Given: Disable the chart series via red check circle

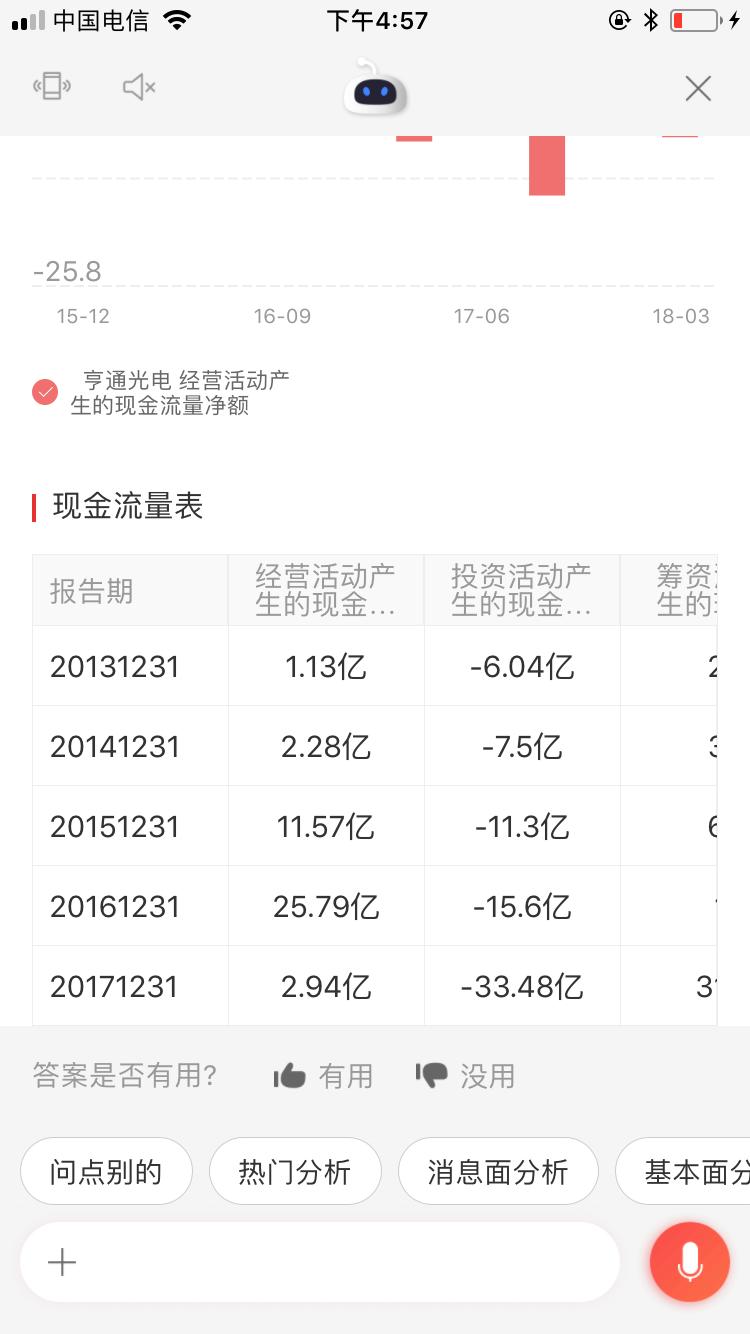Looking at the screenshot, I should 44,393.
